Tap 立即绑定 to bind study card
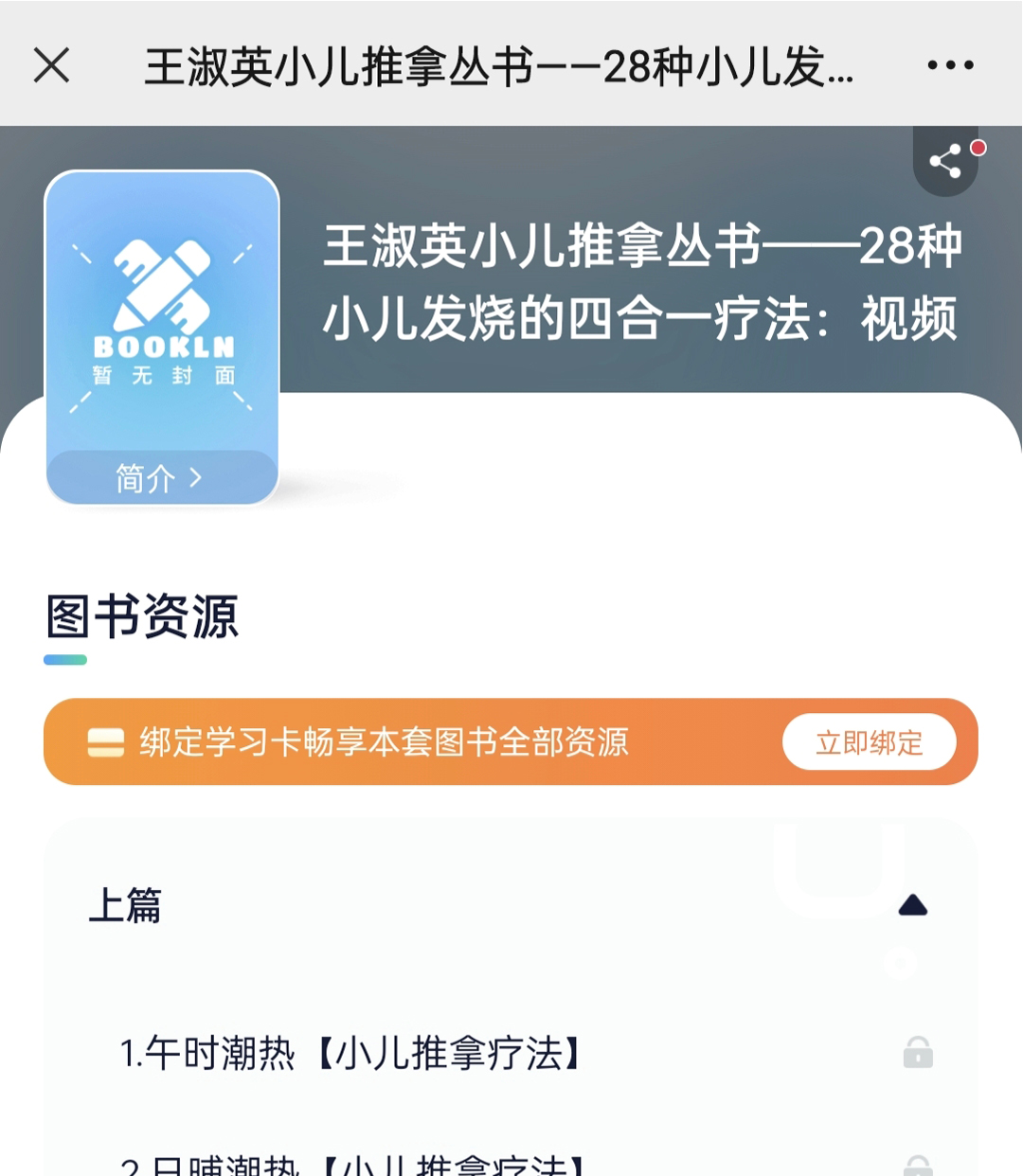Image resolution: width=1023 pixels, height=1176 pixels. (x=869, y=742)
